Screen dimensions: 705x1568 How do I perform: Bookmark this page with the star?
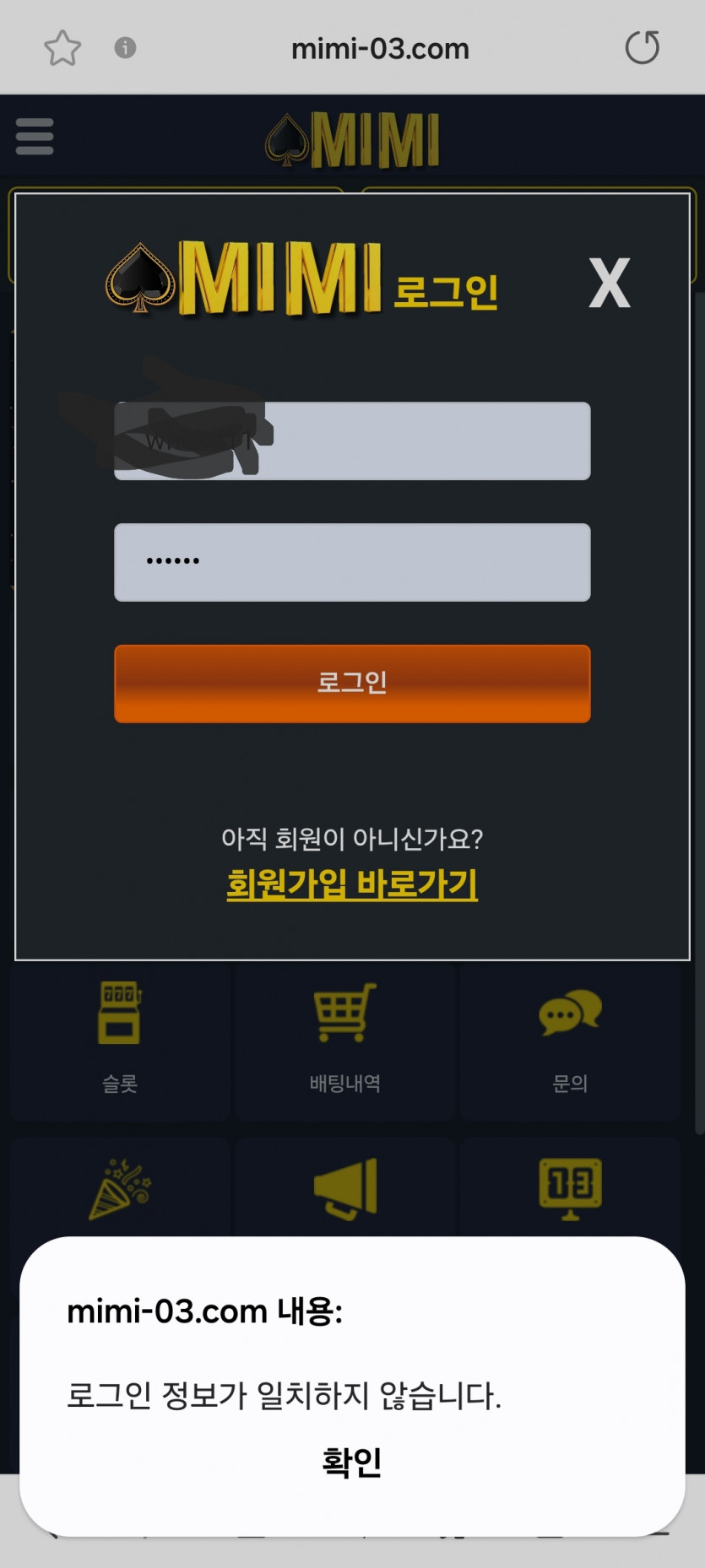coord(62,48)
